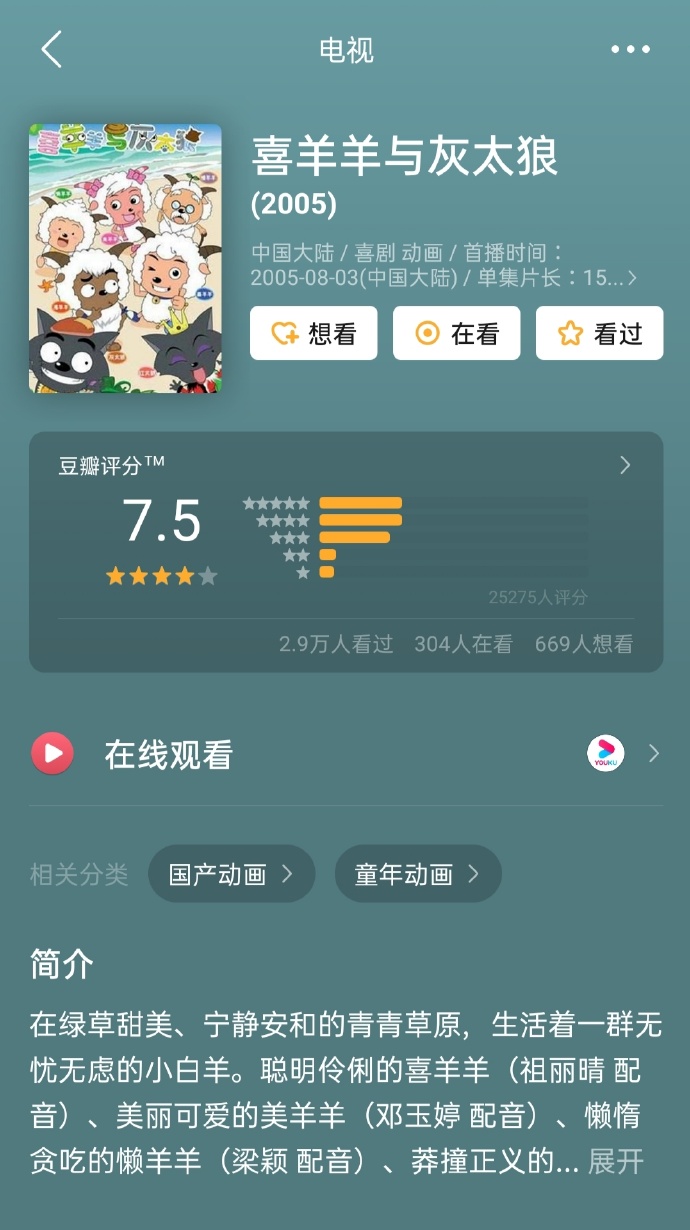Screen dimensions: 690x1230
Task: Browse the 童年动画 category
Action: point(417,874)
